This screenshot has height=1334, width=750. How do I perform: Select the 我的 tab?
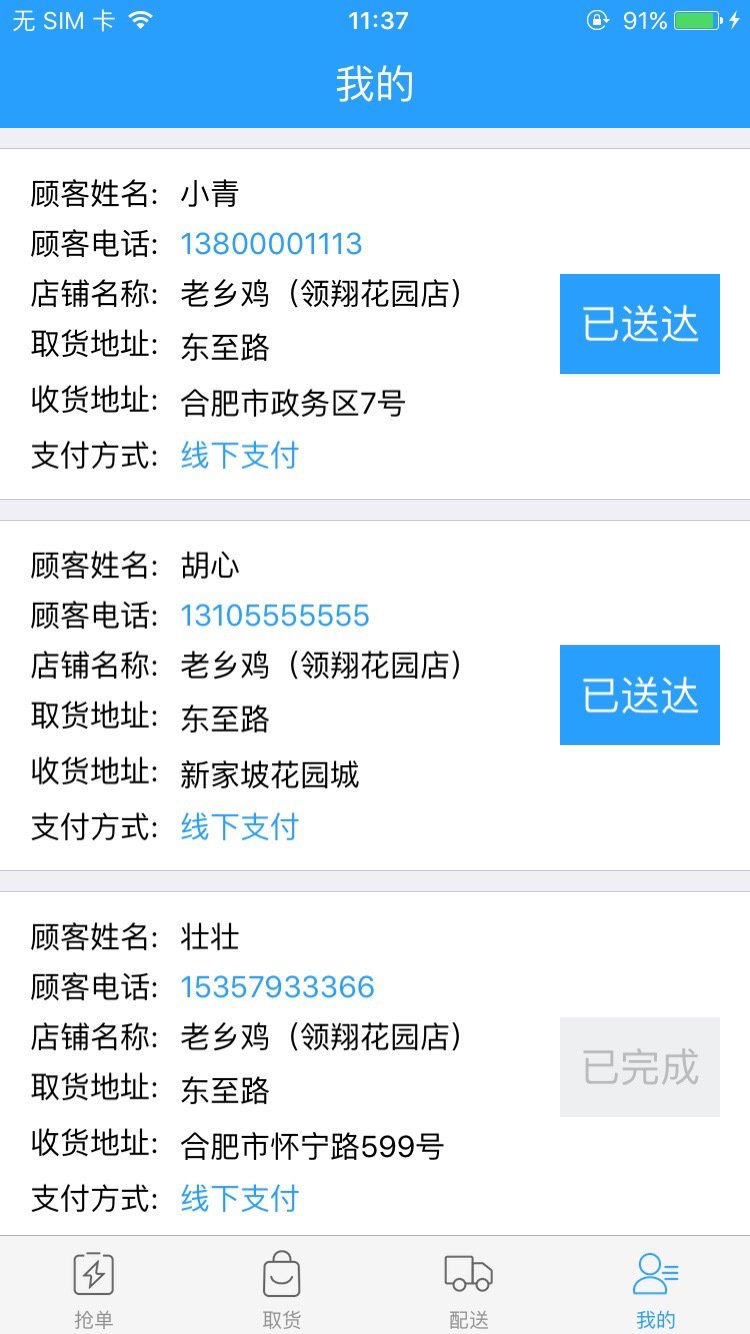[x=656, y=1288]
